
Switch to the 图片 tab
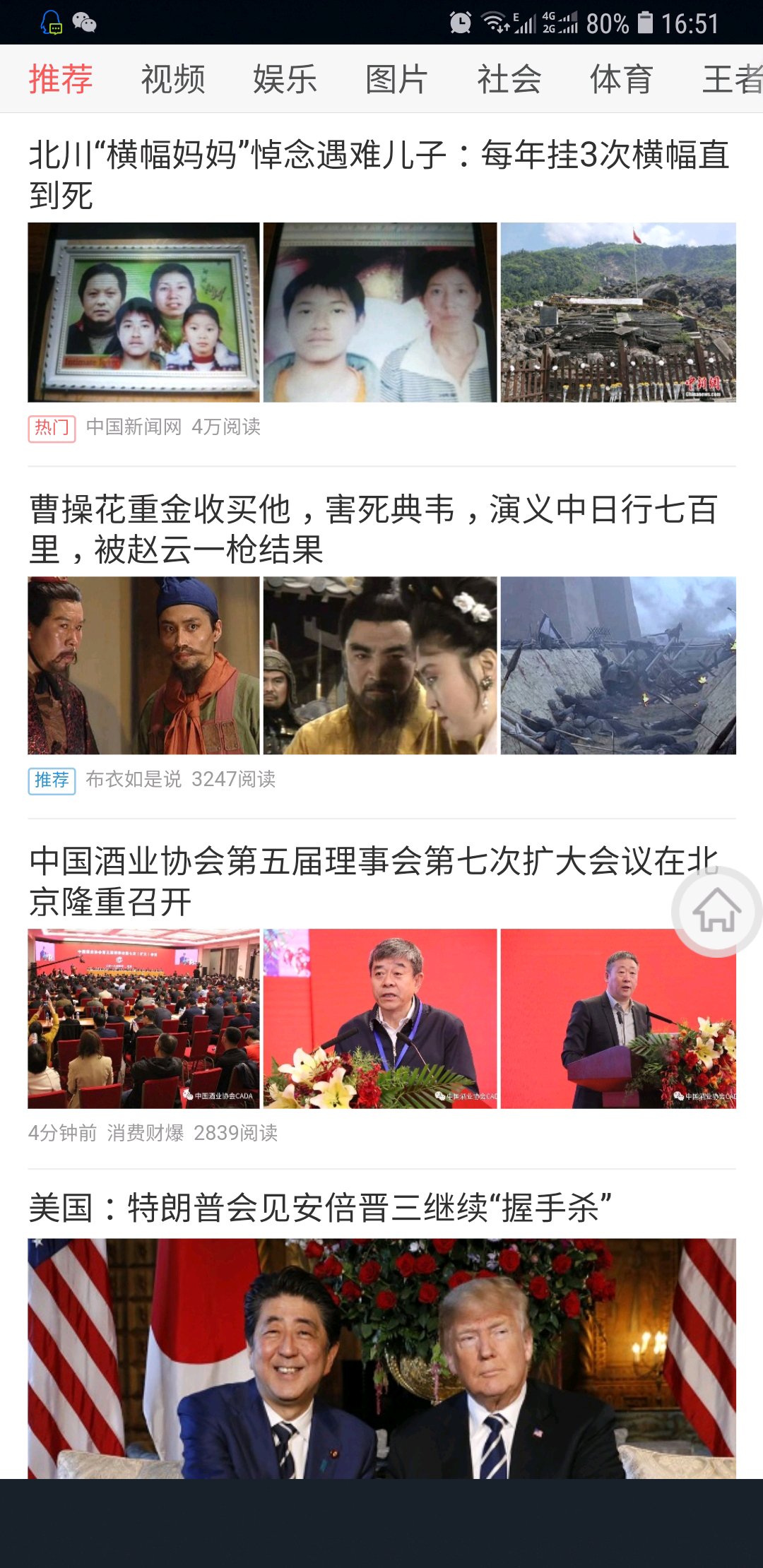point(396,79)
